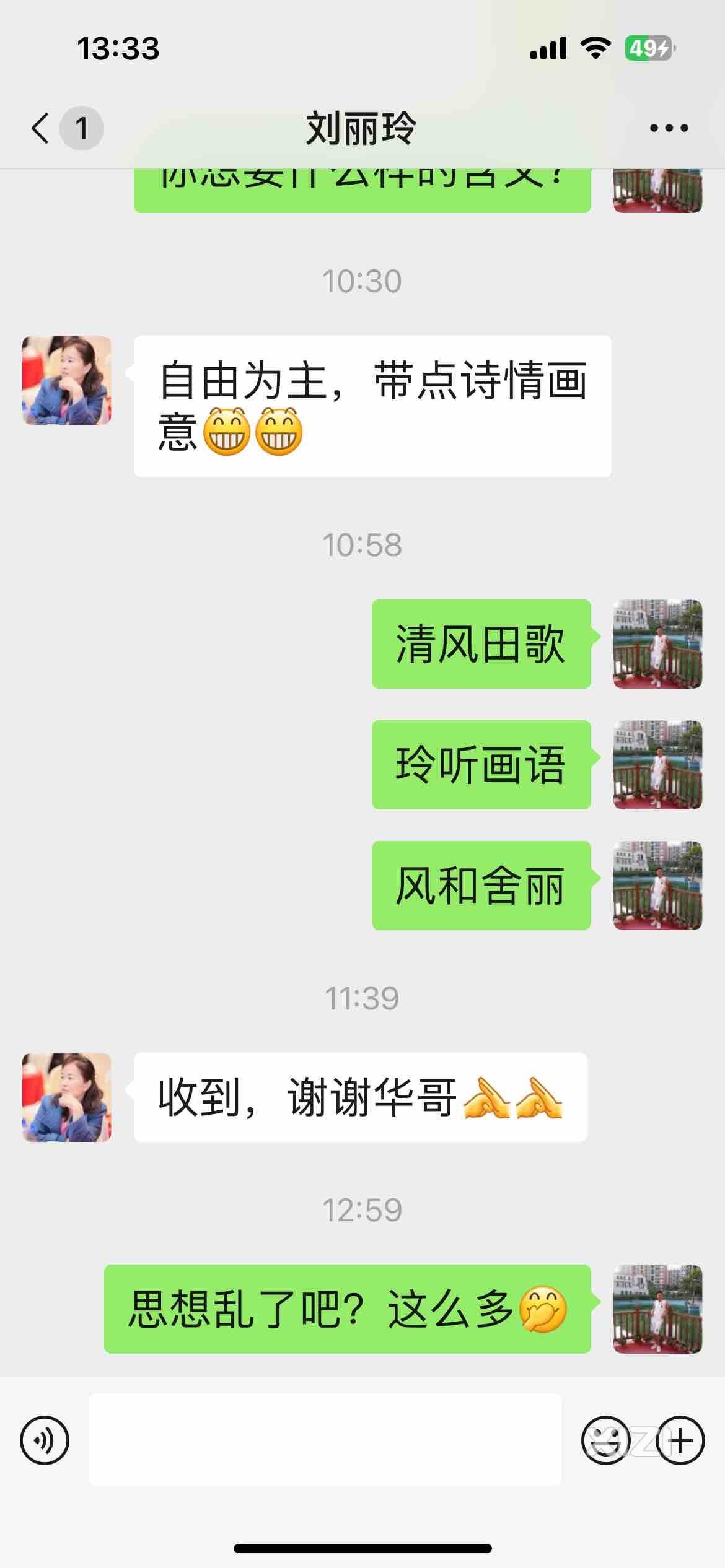
Task: Open the three-dot chat info menu
Action: (x=669, y=128)
